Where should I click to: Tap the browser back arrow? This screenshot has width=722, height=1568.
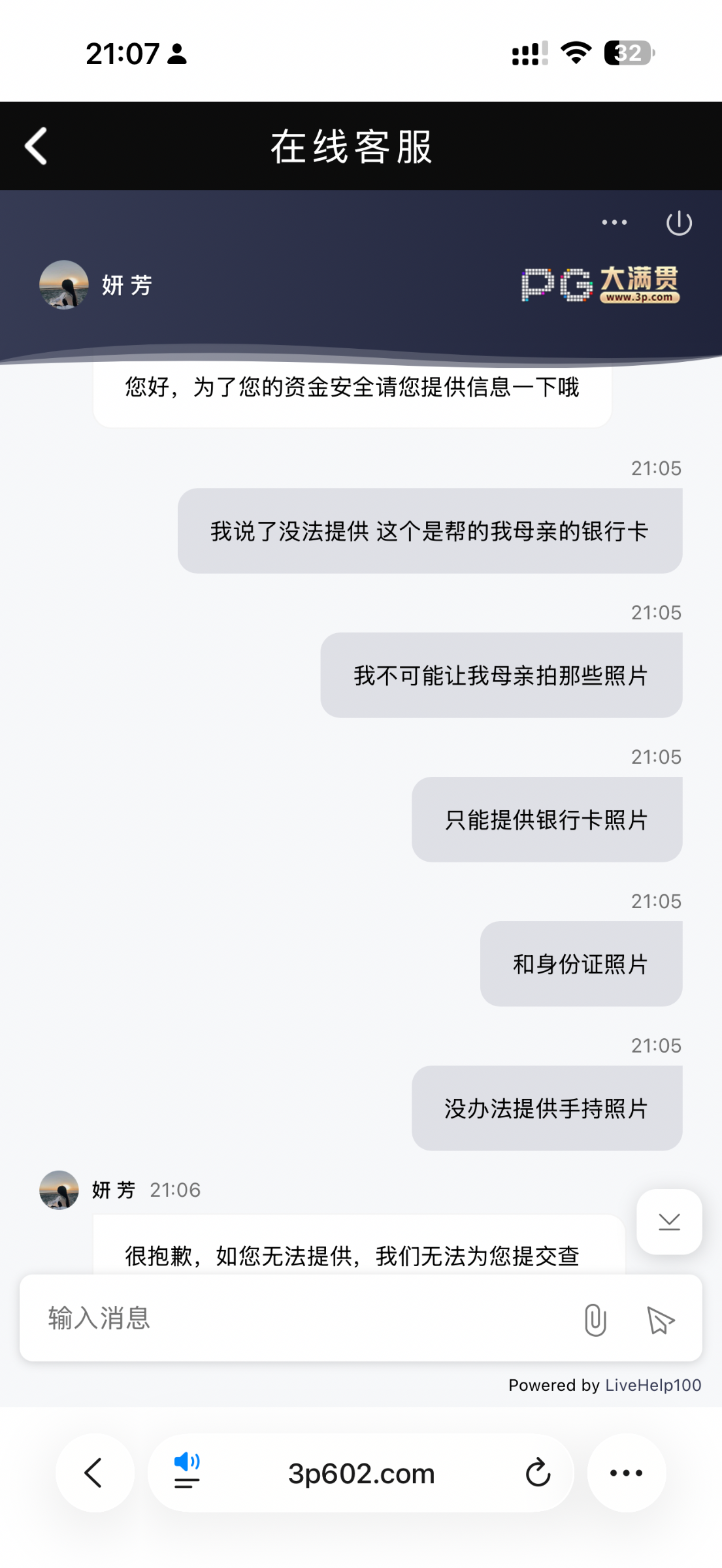(x=95, y=1473)
